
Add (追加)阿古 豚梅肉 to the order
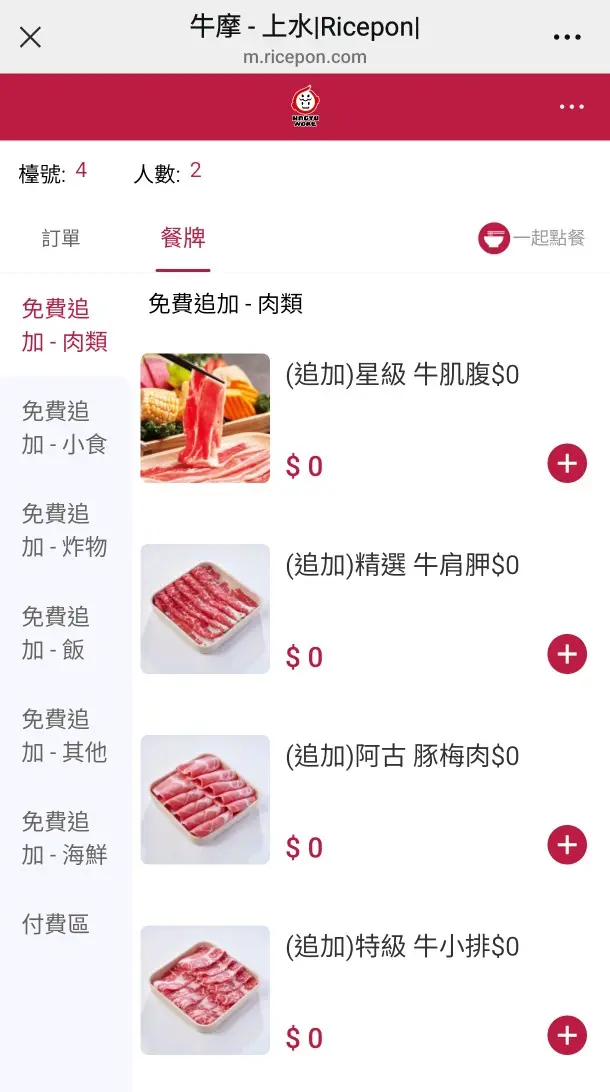point(567,845)
